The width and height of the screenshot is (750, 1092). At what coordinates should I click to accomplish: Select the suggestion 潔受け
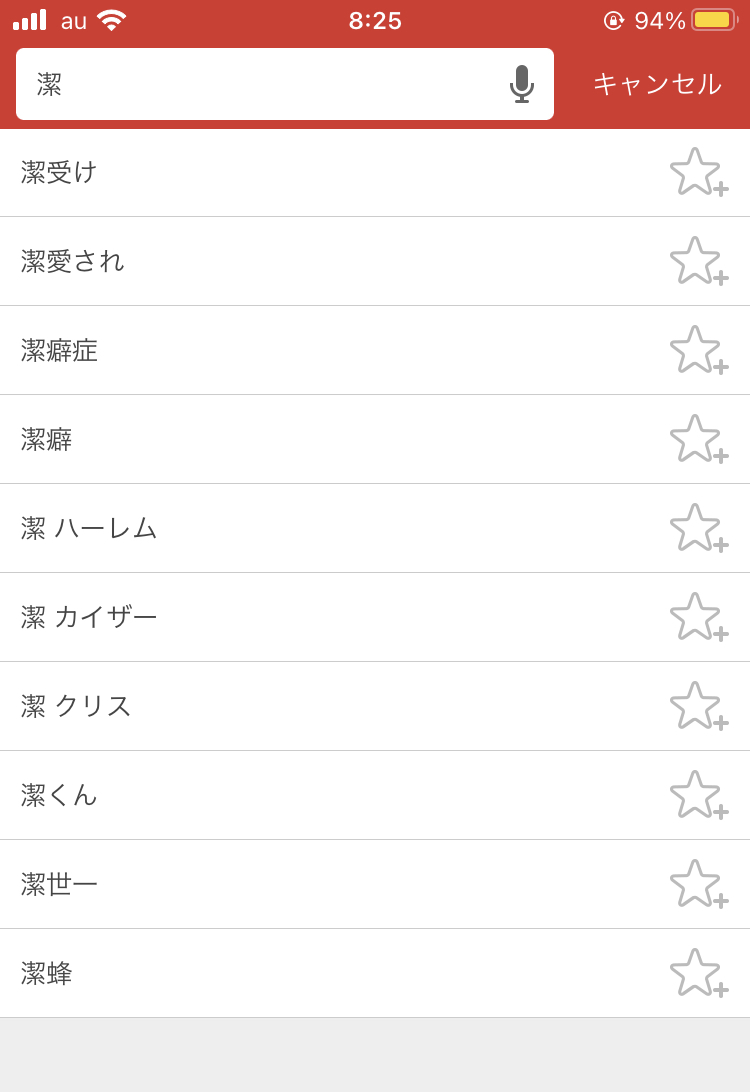click(x=60, y=172)
